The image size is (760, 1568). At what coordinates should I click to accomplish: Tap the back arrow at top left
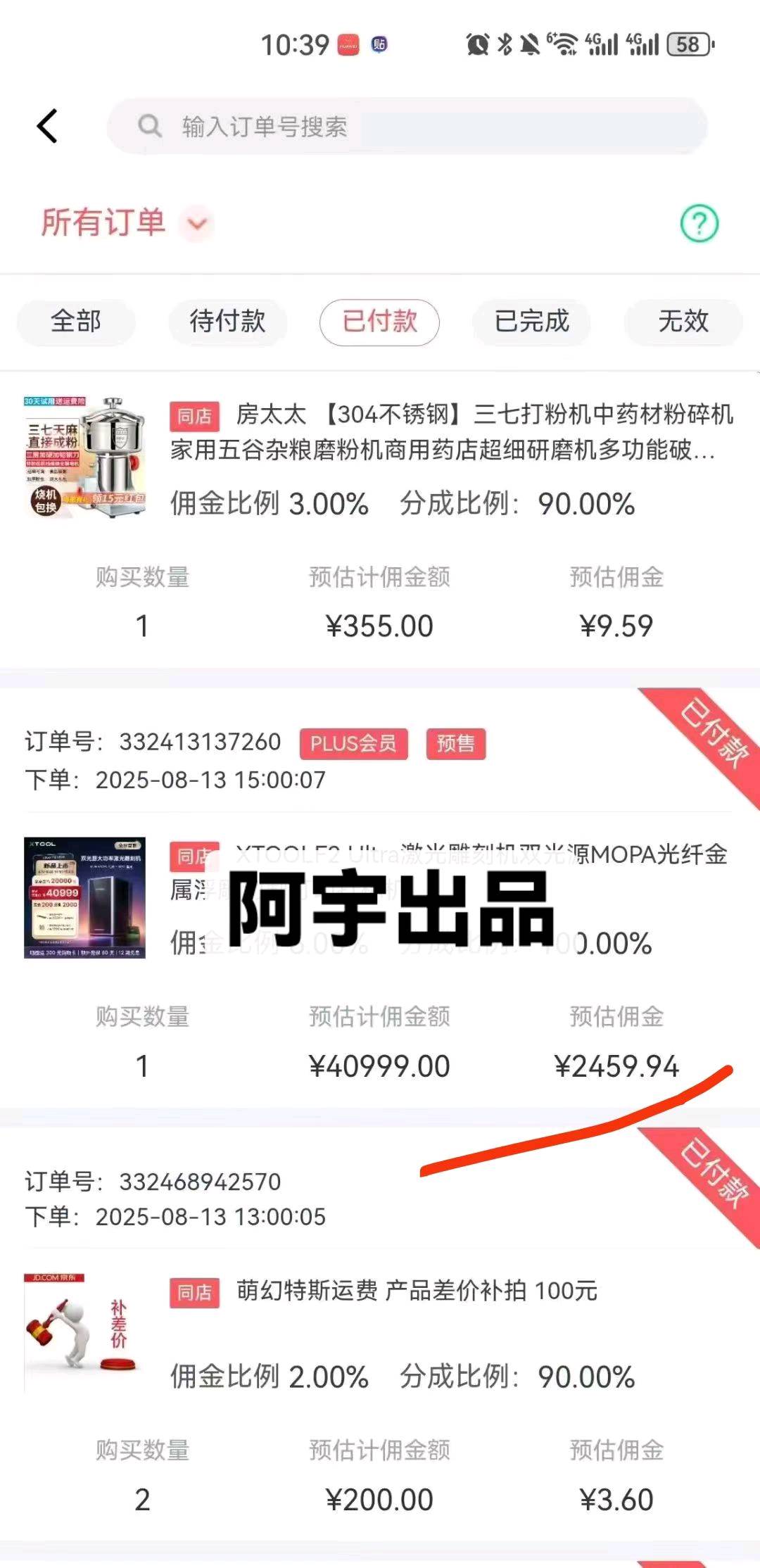click(x=46, y=125)
